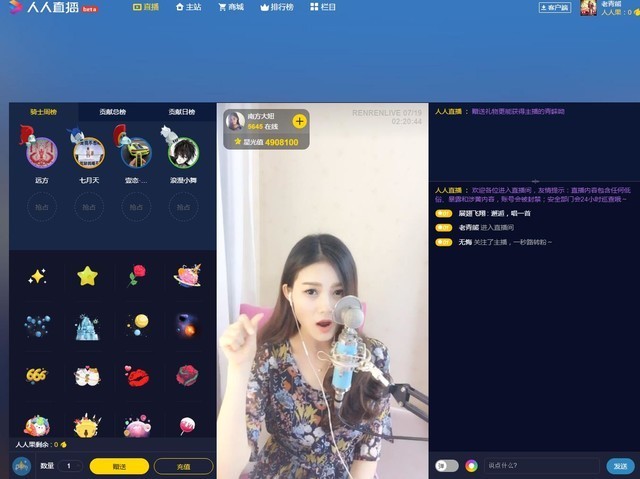This screenshot has height=479, width=640.
Task: Open the 栏目 section
Action: click(322, 7)
